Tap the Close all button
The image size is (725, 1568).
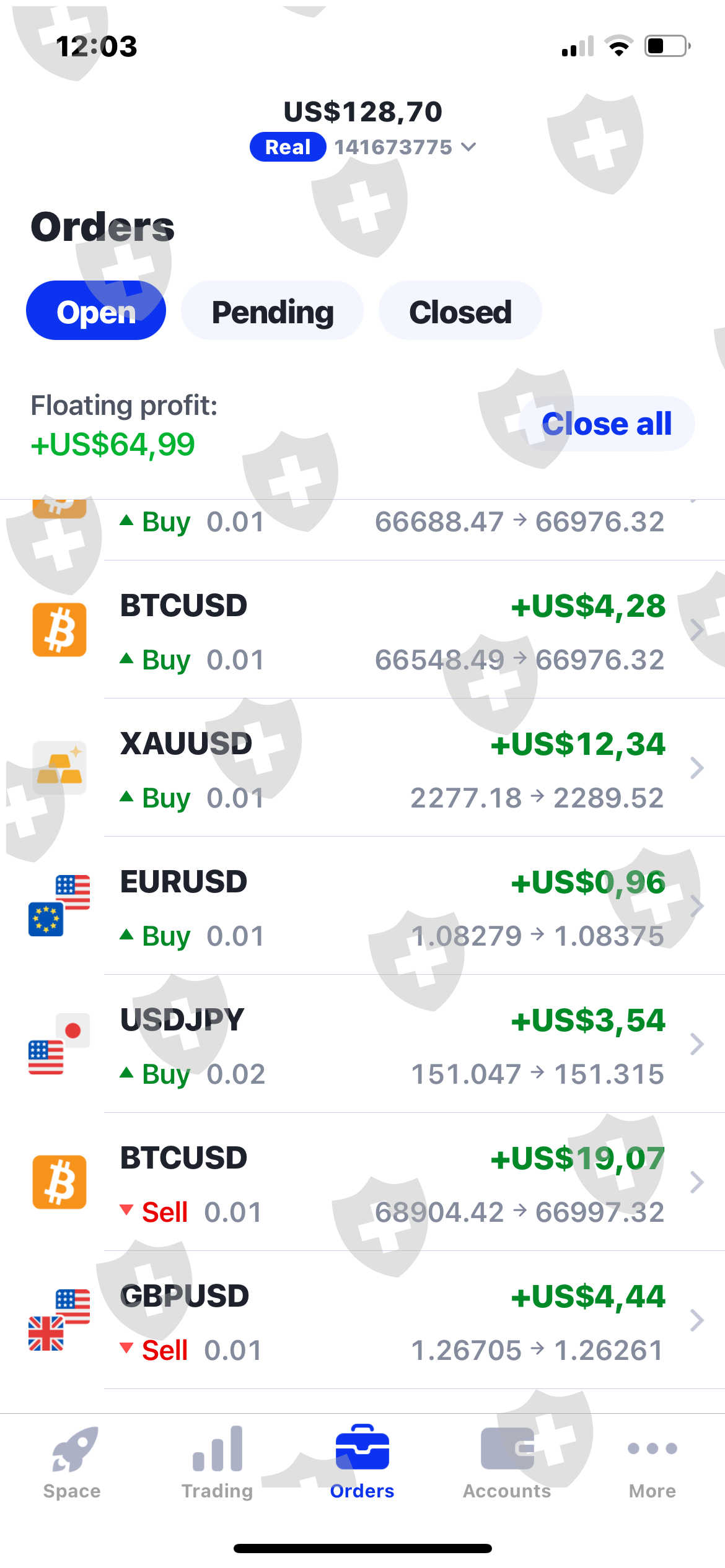coord(606,424)
